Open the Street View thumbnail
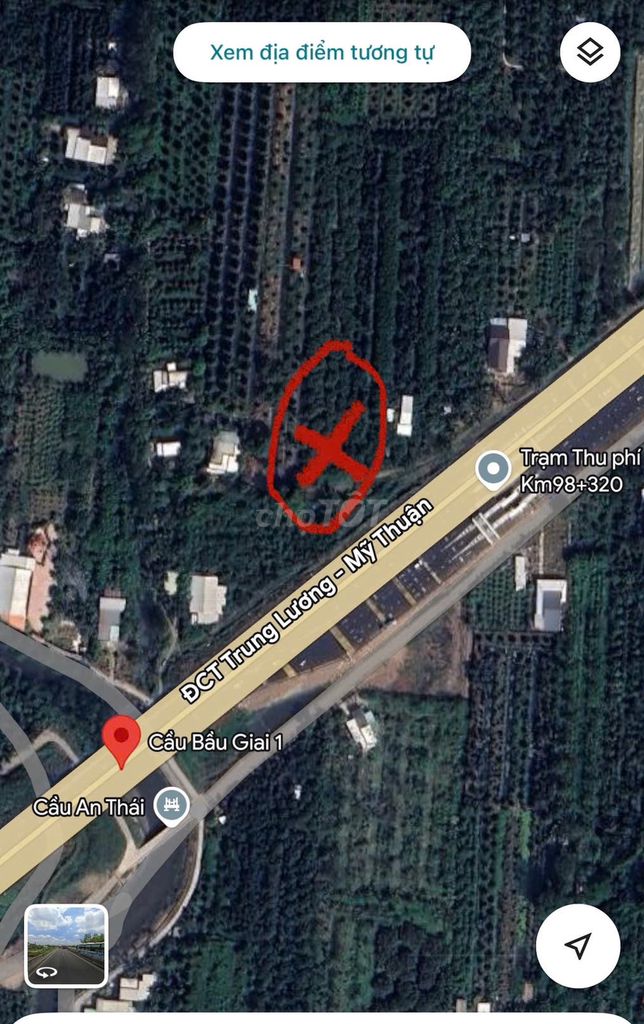The width and height of the screenshot is (644, 1024). point(66,946)
